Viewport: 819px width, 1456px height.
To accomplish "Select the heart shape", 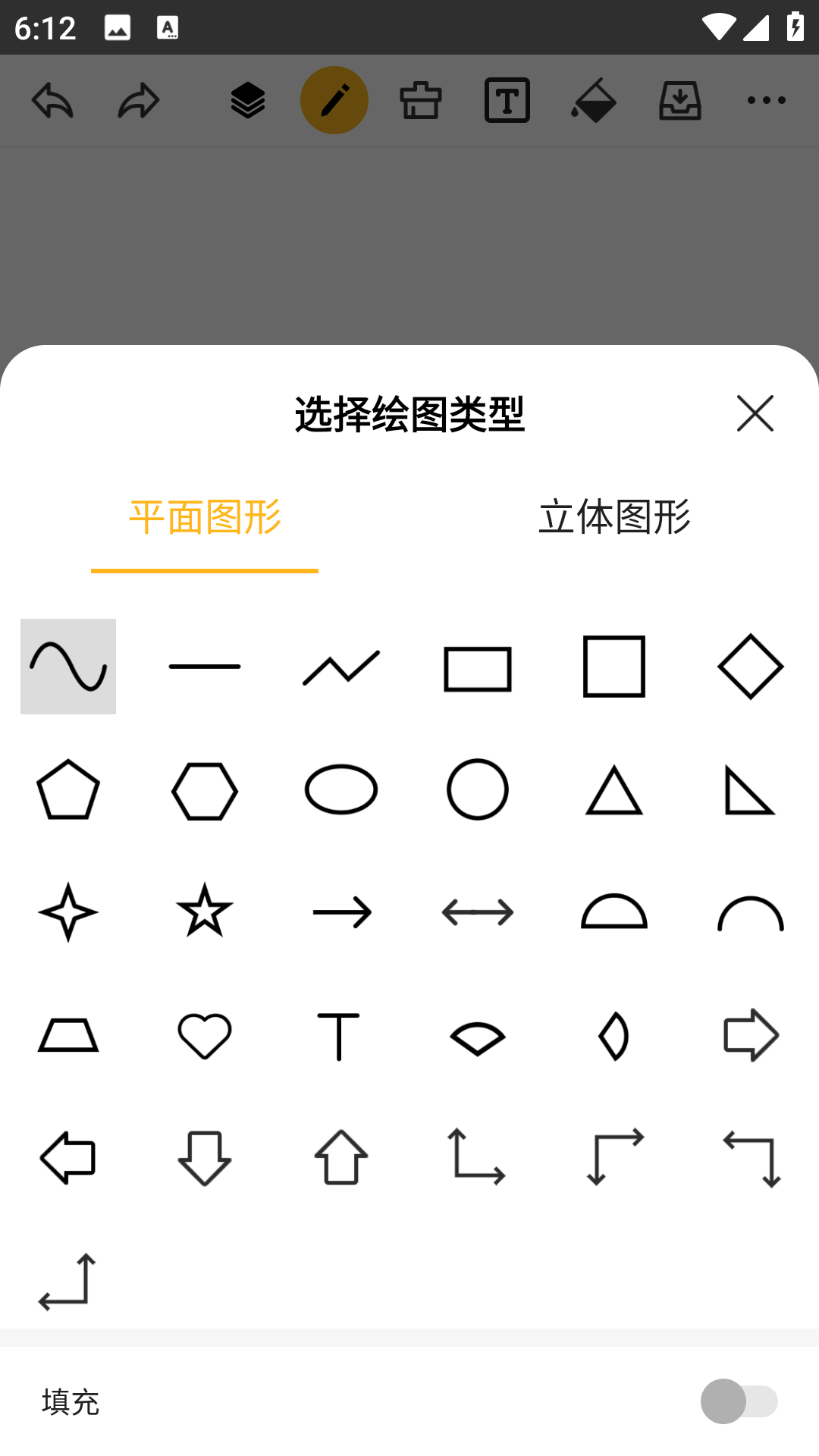I will (204, 1035).
